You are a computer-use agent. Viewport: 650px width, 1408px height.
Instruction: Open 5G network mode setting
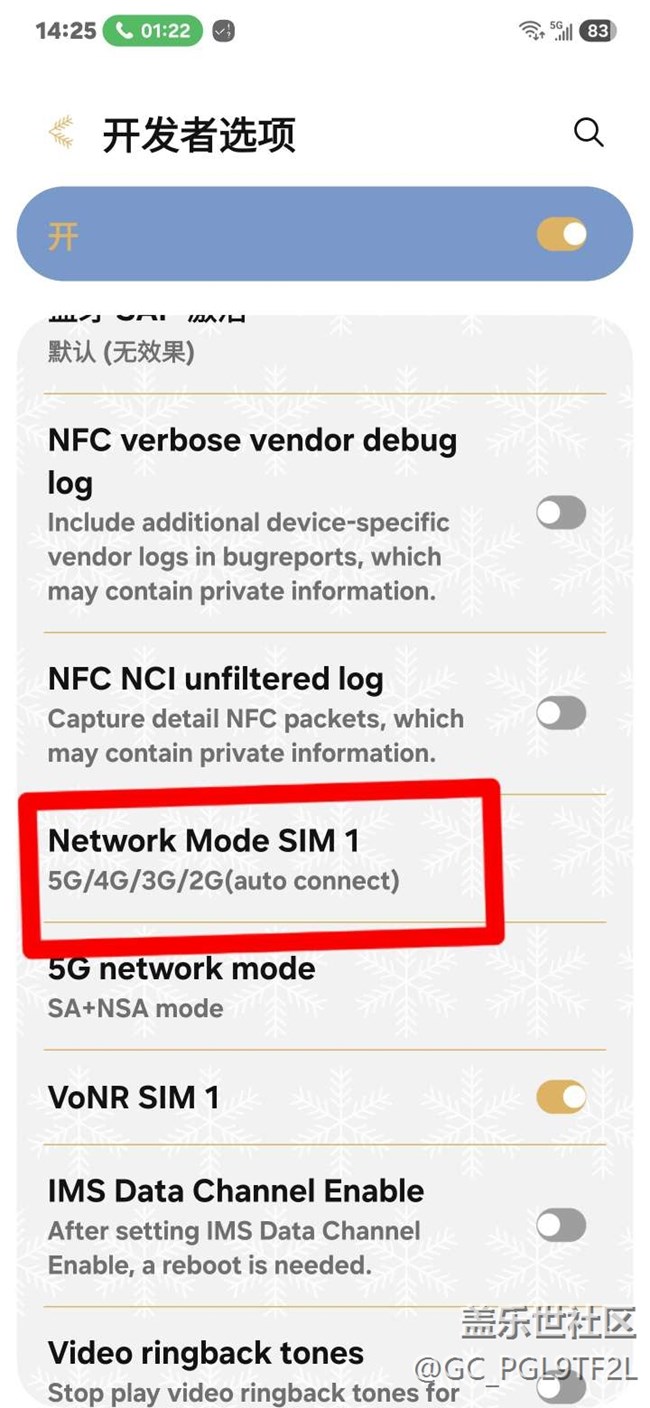(326, 986)
